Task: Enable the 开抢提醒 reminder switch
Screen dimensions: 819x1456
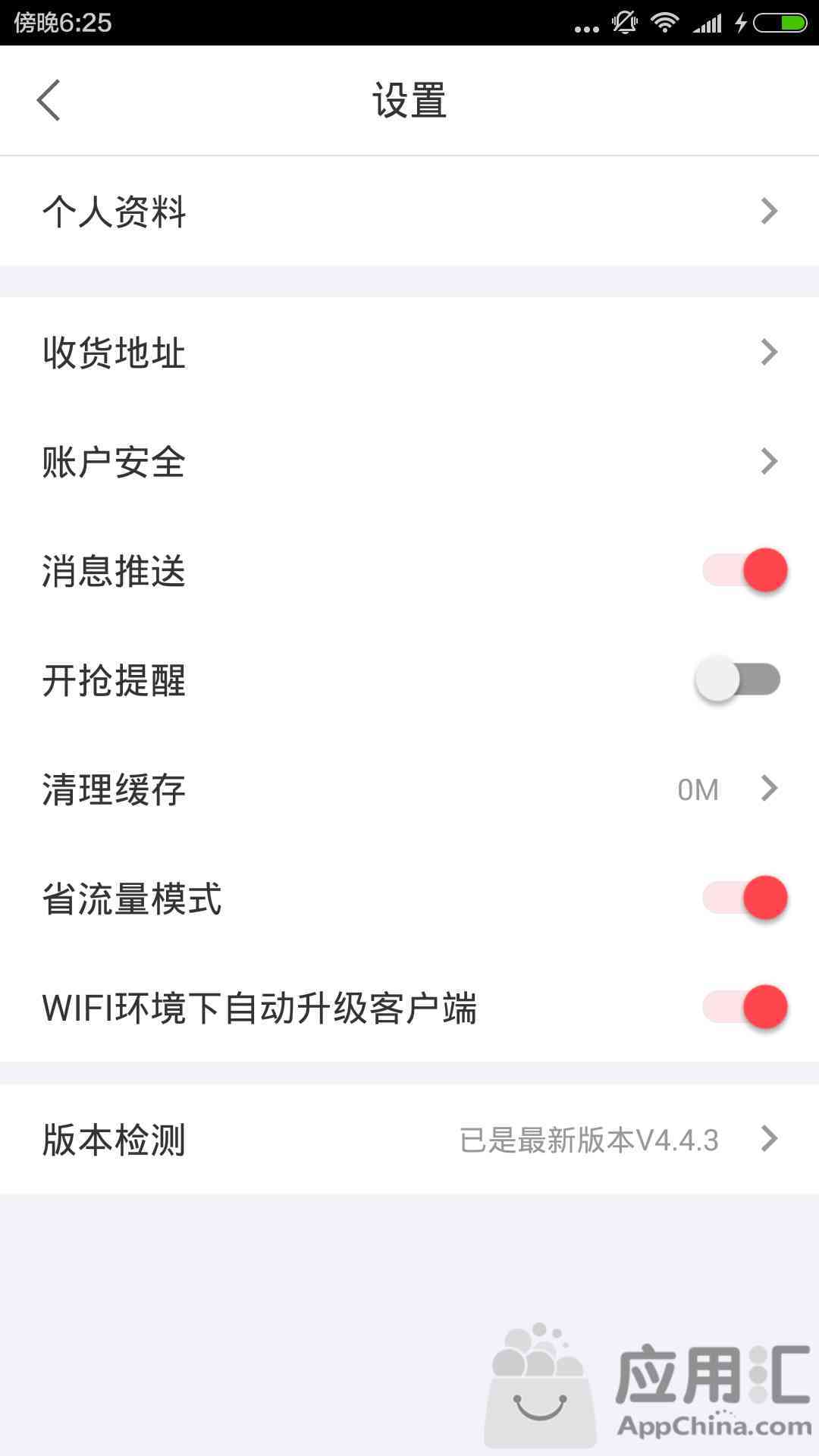Action: tap(738, 679)
